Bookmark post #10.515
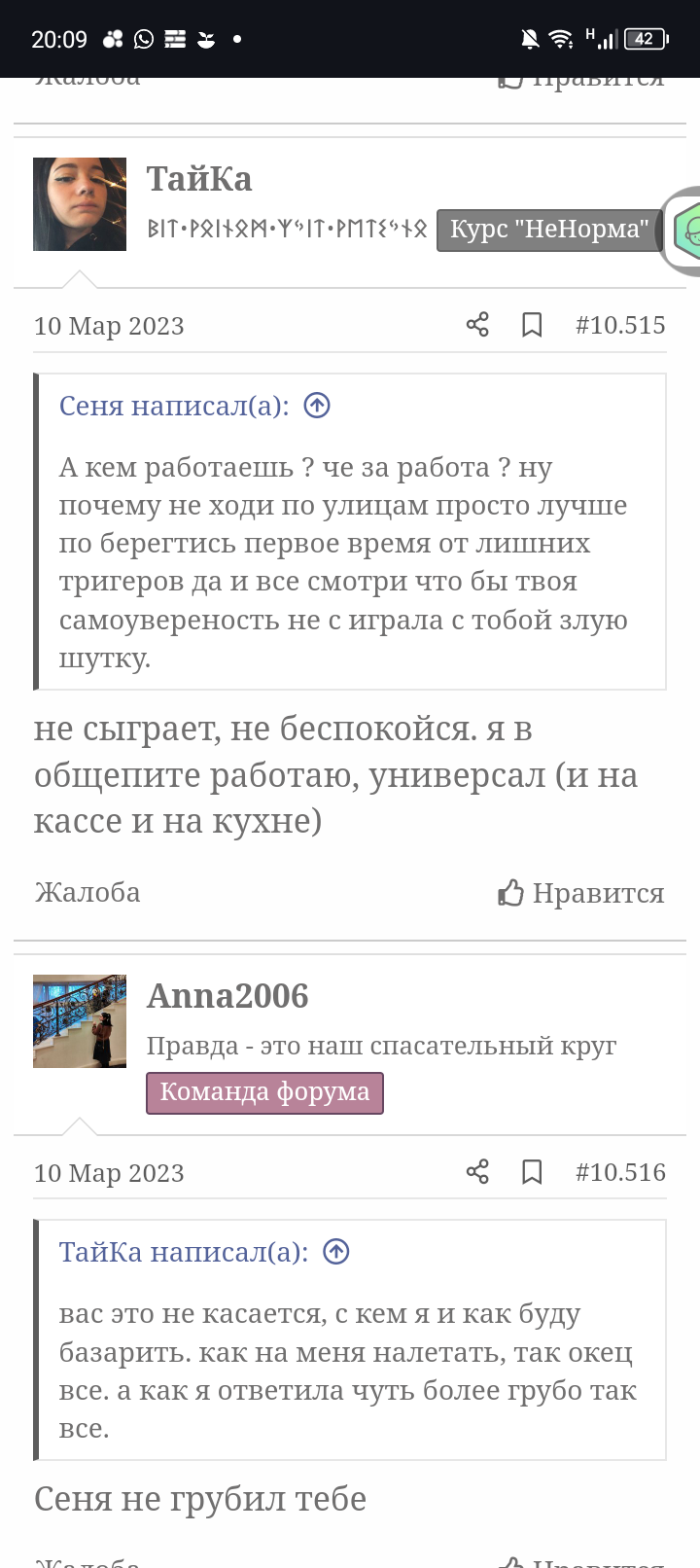 [532, 325]
